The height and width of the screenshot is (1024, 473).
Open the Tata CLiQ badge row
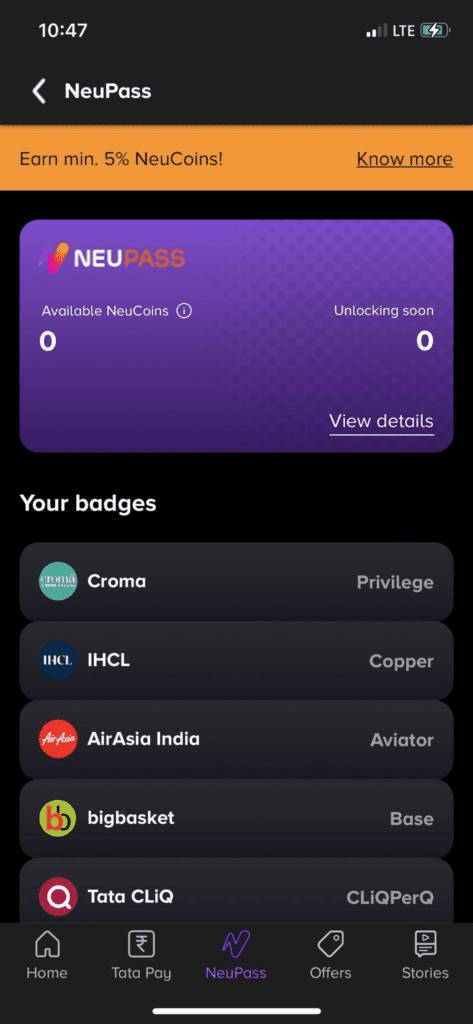[236, 891]
